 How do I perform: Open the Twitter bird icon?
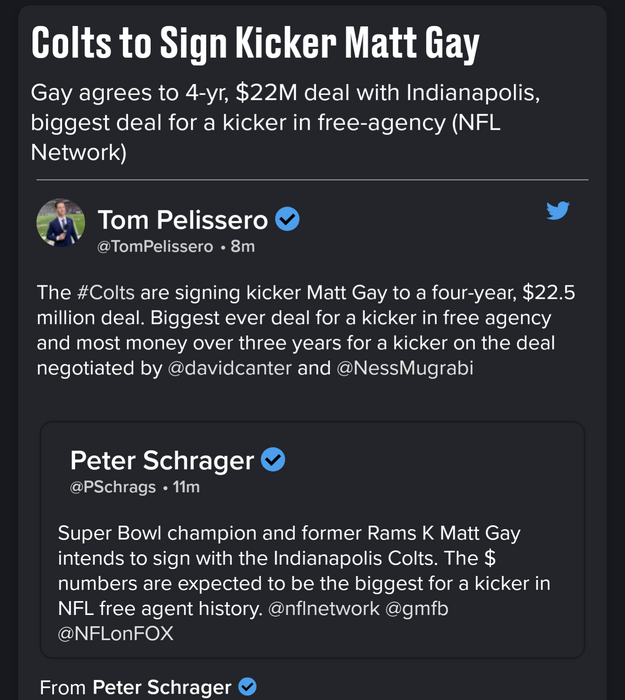558,211
